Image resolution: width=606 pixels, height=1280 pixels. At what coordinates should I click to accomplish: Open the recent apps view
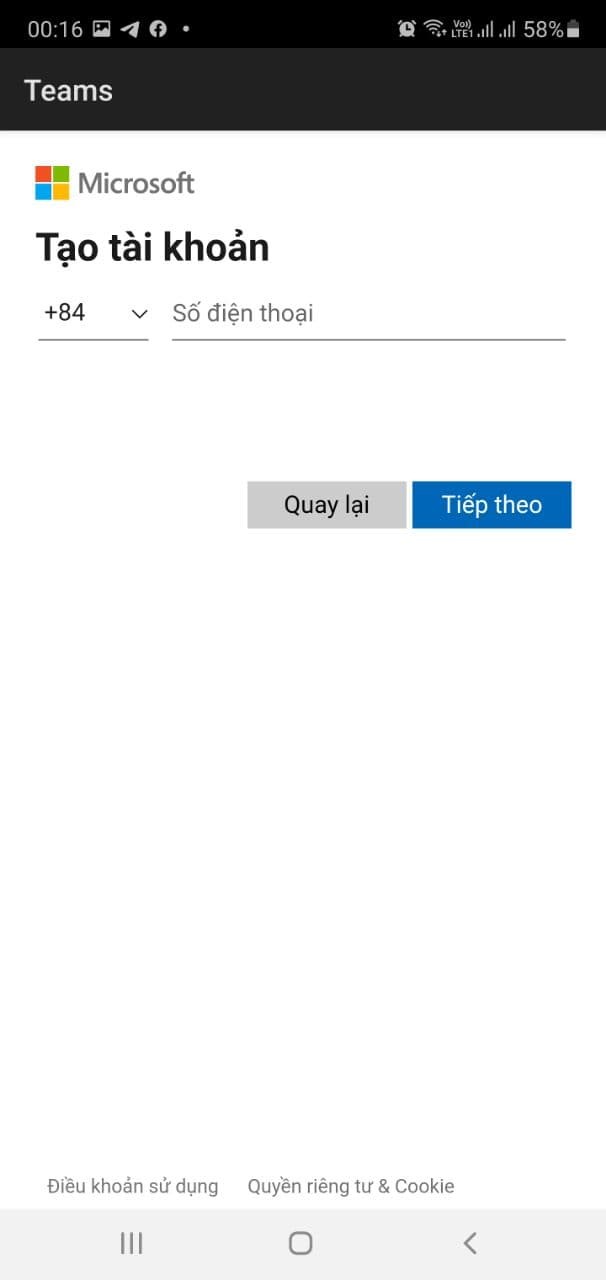point(131,1243)
